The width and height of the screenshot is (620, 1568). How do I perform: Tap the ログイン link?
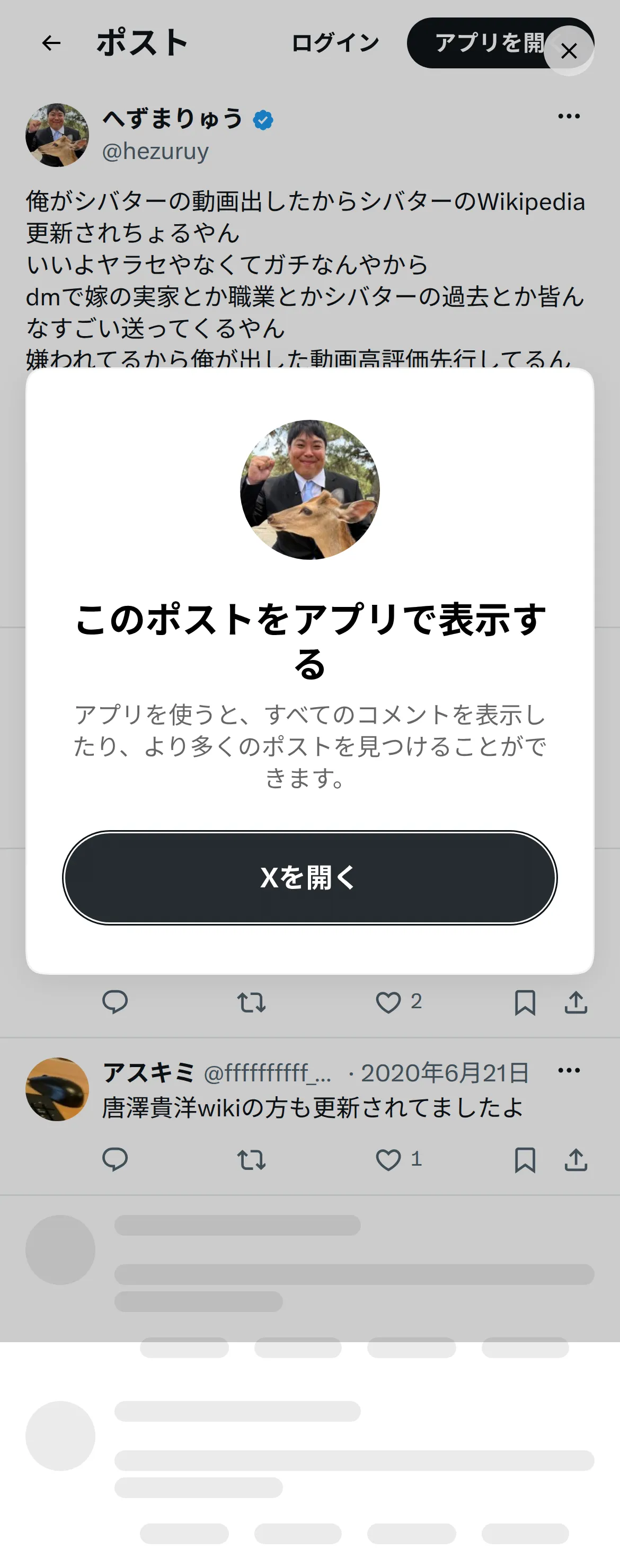(335, 42)
